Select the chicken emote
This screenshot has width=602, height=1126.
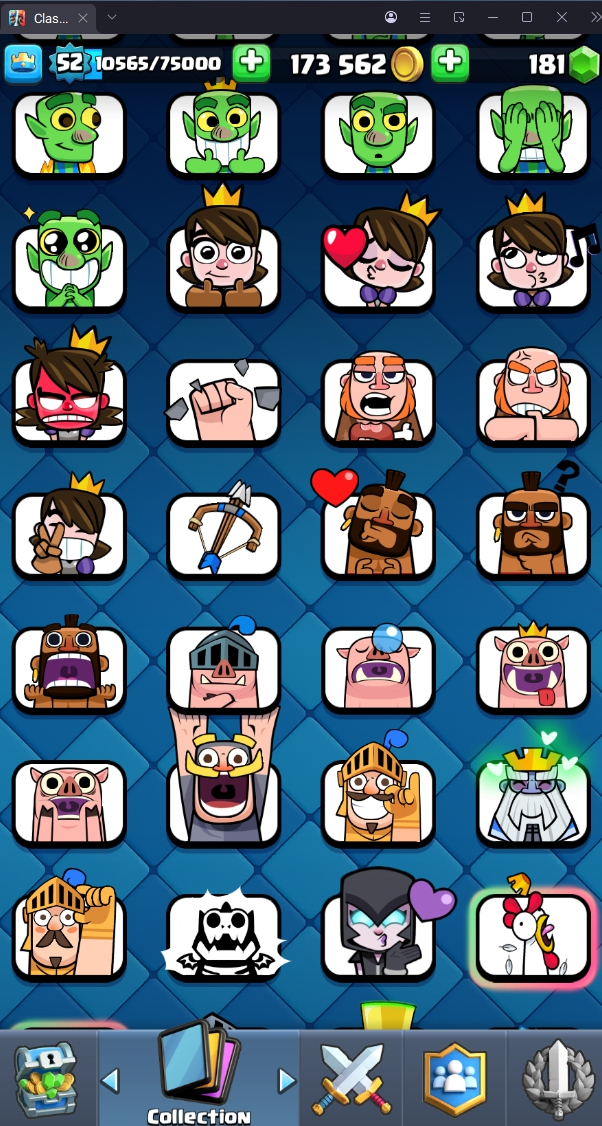[533, 937]
